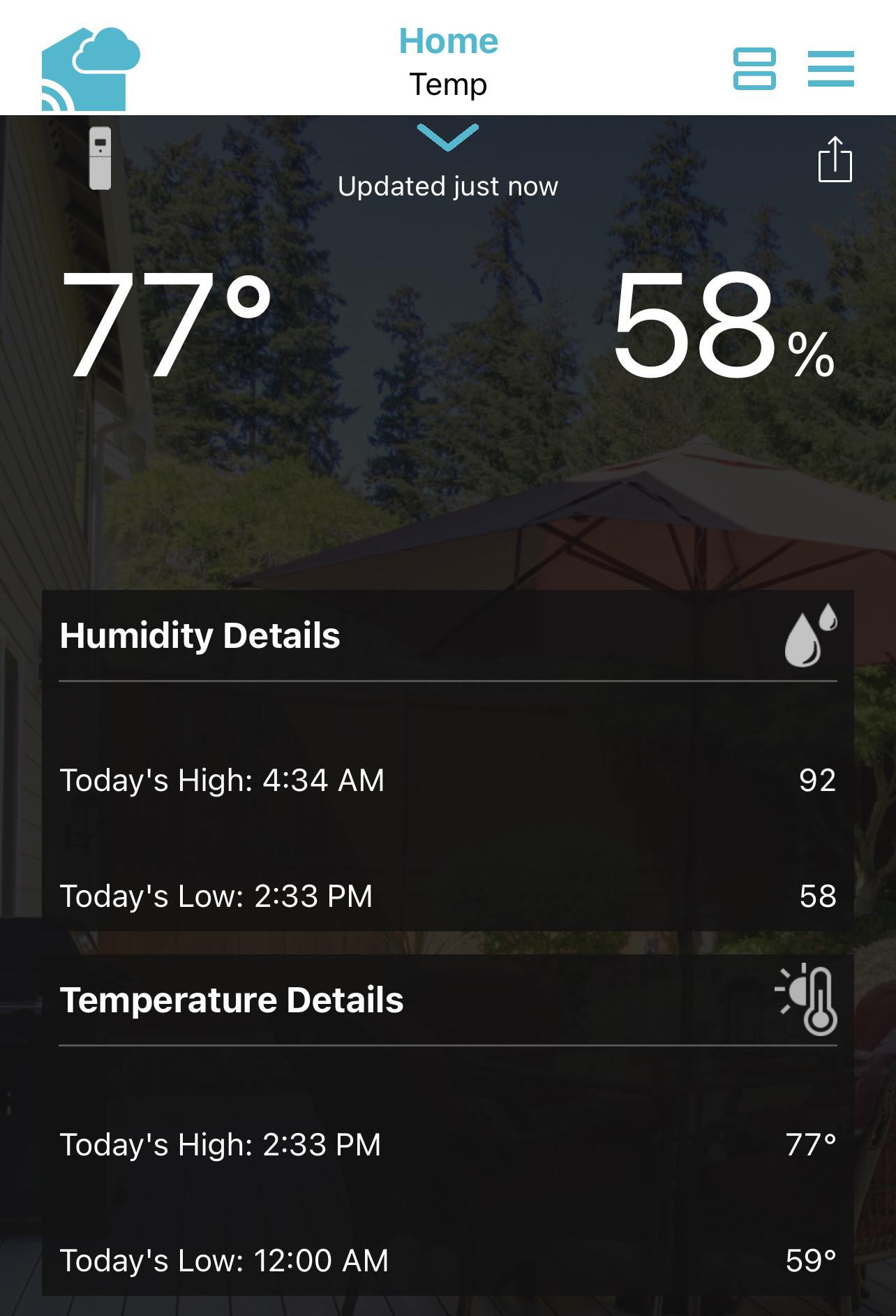Switch to the list layout view
This screenshot has height=1316, width=896.
click(754, 68)
